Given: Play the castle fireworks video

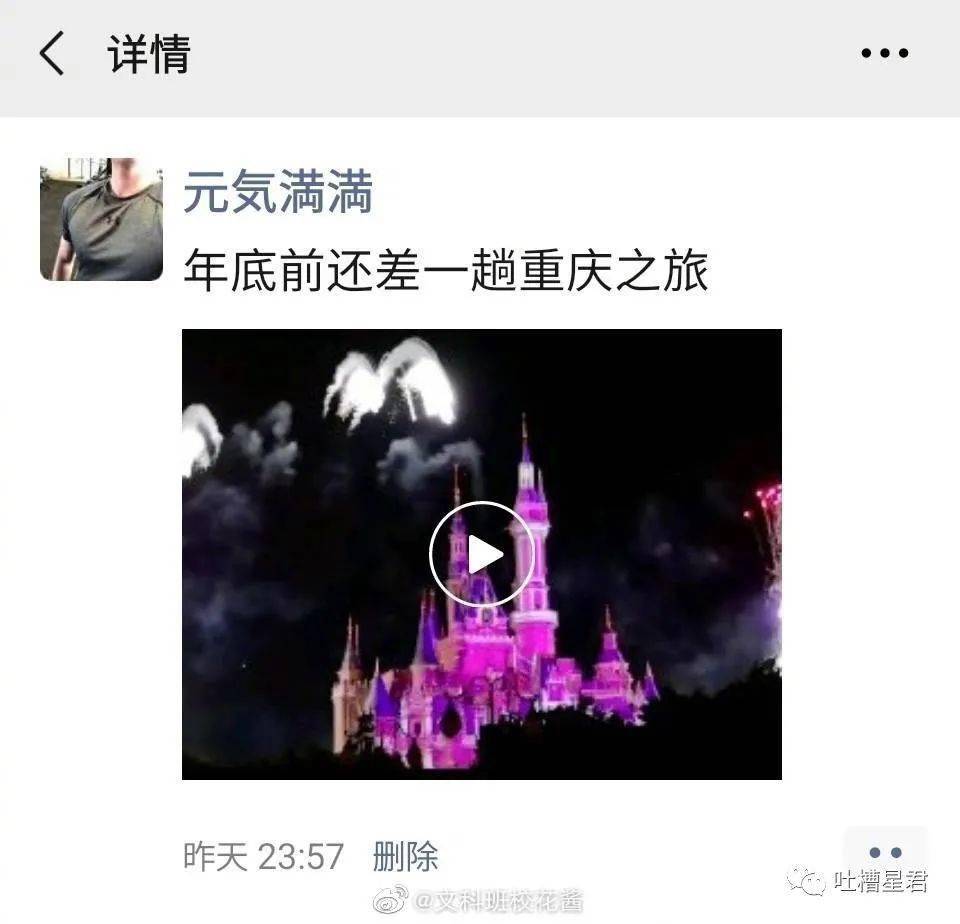Looking at the screenshot, I should coord(481,554).
